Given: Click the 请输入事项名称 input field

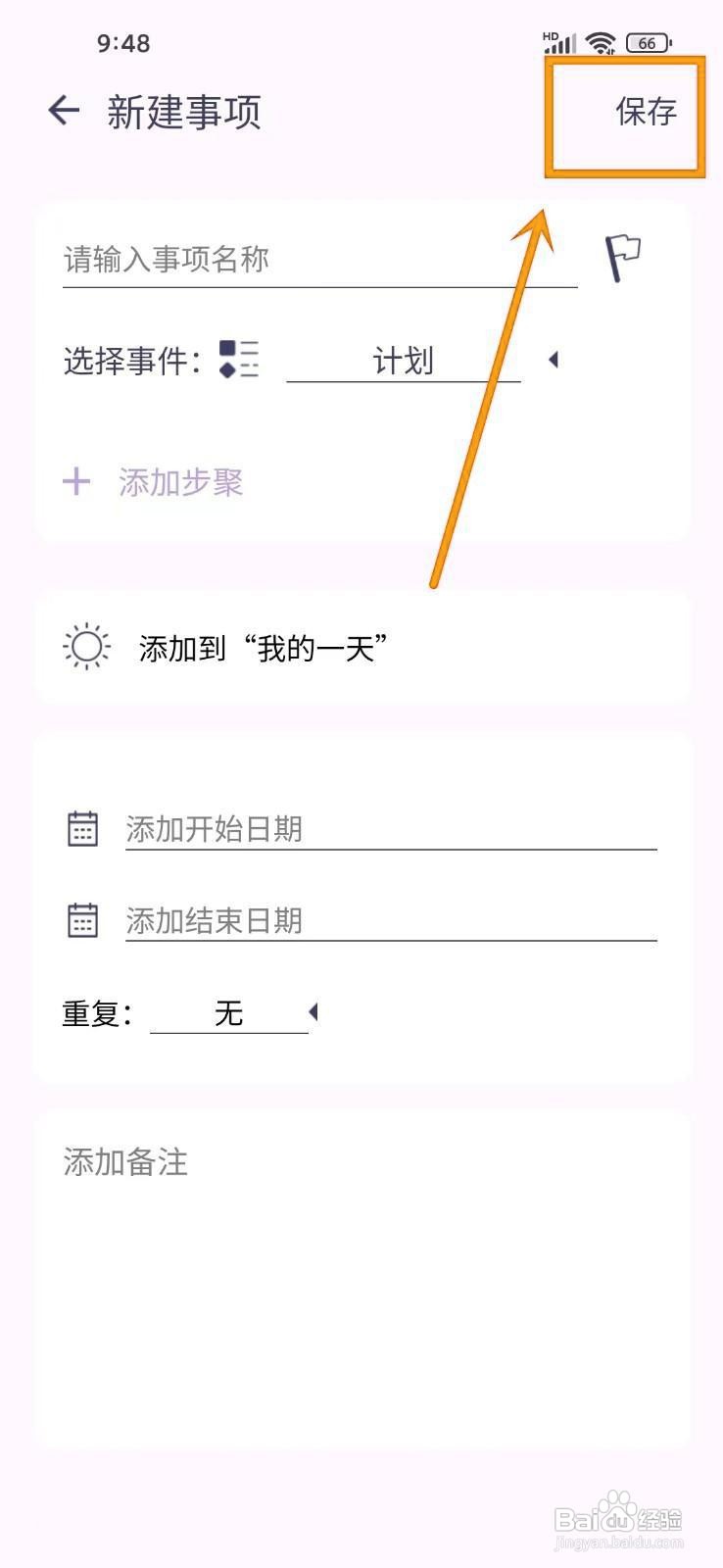Looking at the screenshot, I should point(294,260).
